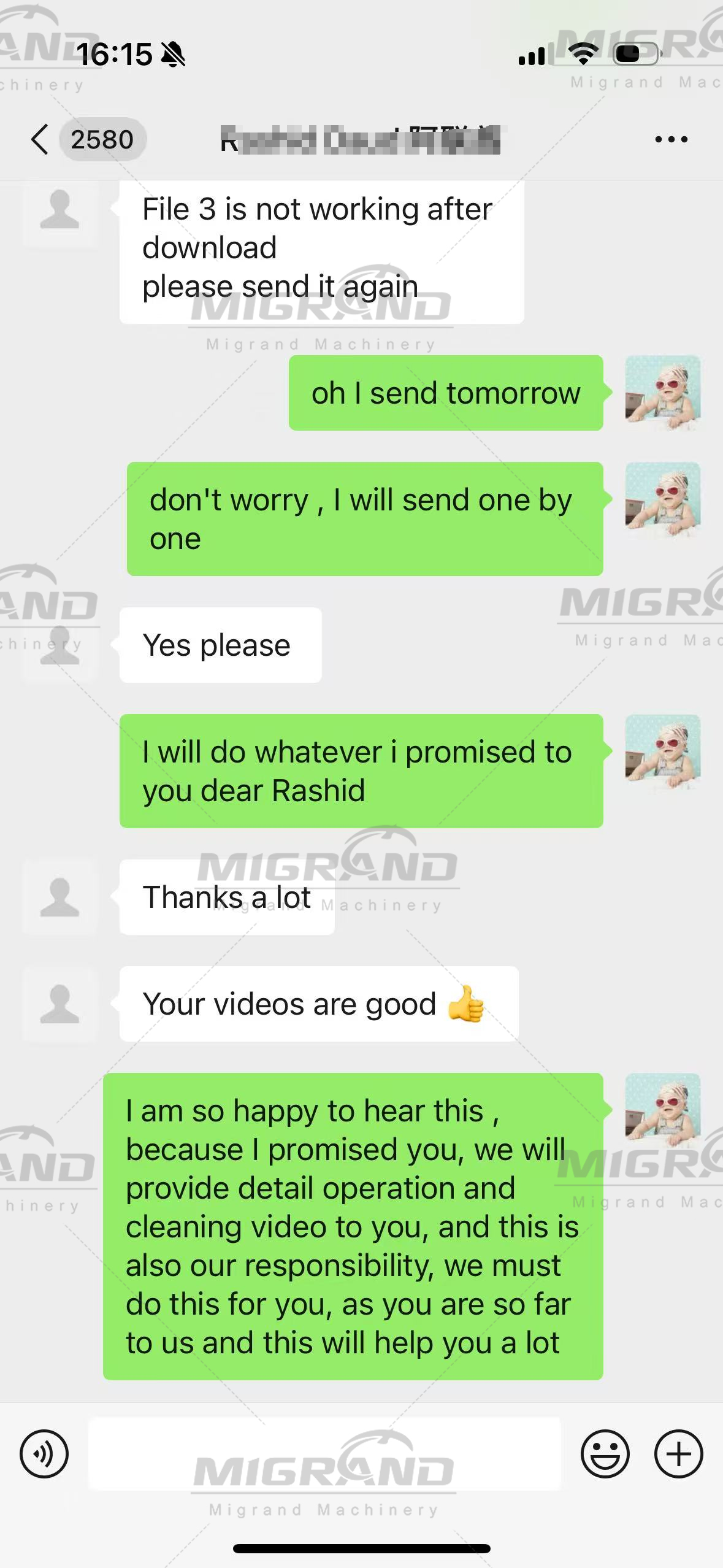Open the chat info three-dot menu

(671, 140)
